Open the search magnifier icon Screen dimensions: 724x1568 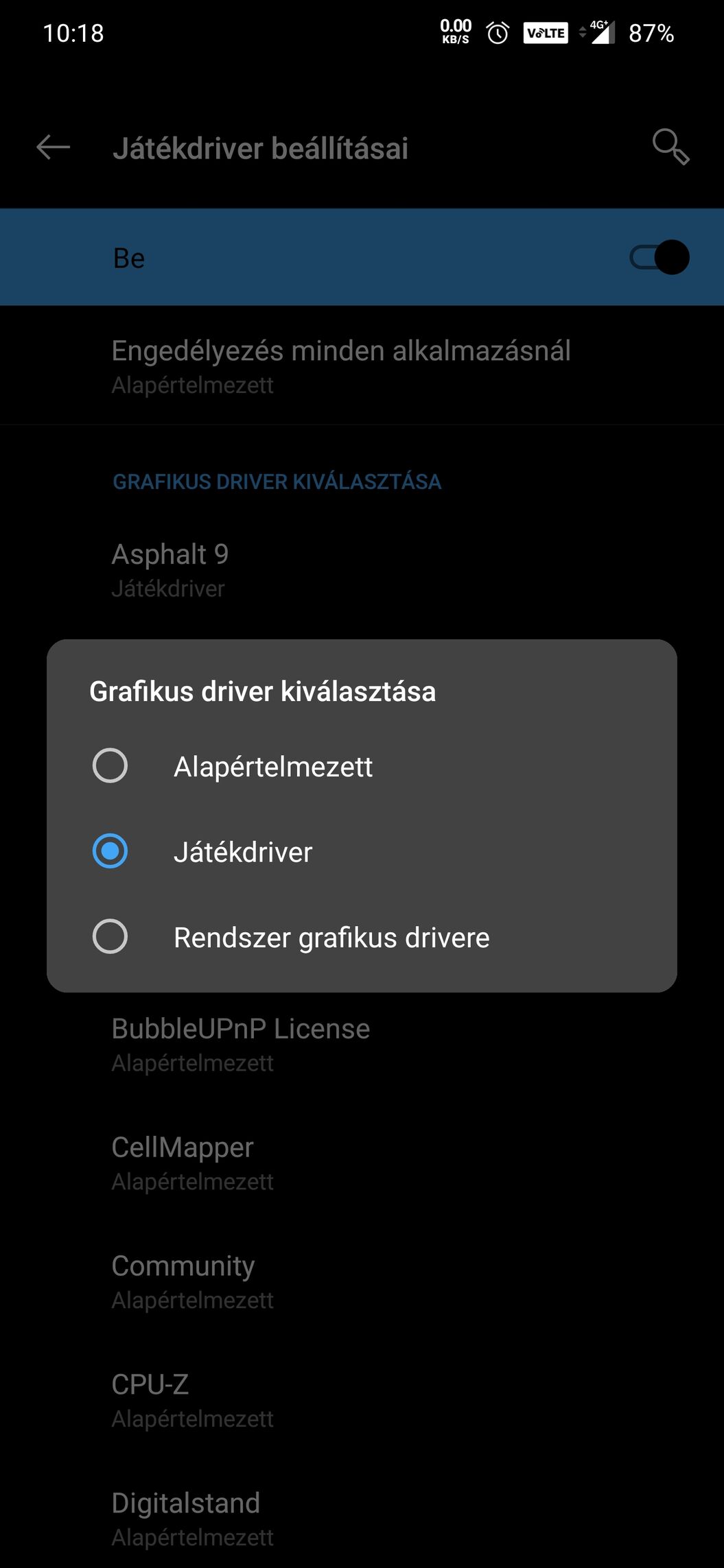coord(670,147)
